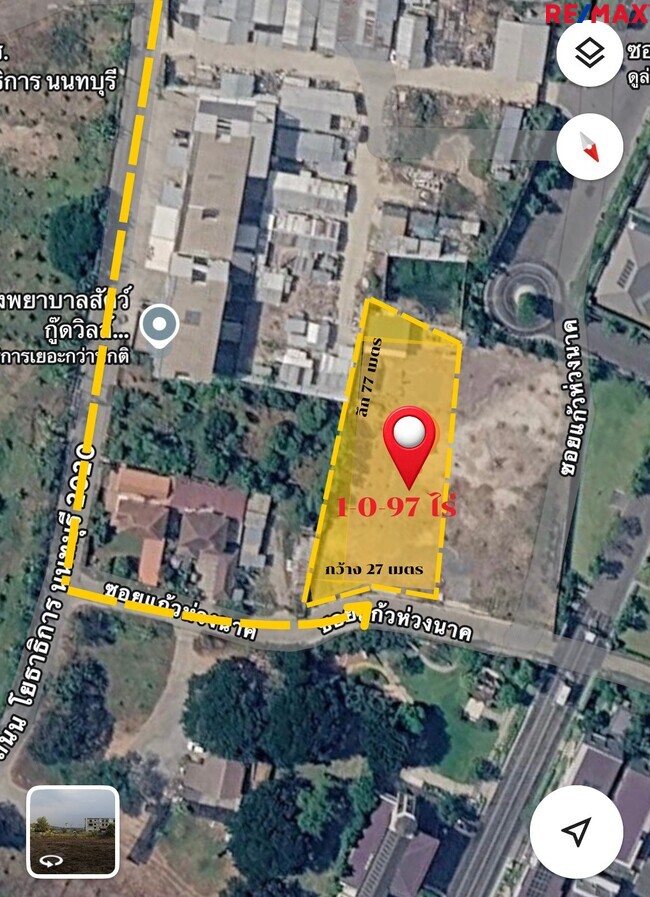Image resolution: width=650 pixels, height=897 pixels.
Task: Select the animal hospital place marker
Action: click(159, 326)
